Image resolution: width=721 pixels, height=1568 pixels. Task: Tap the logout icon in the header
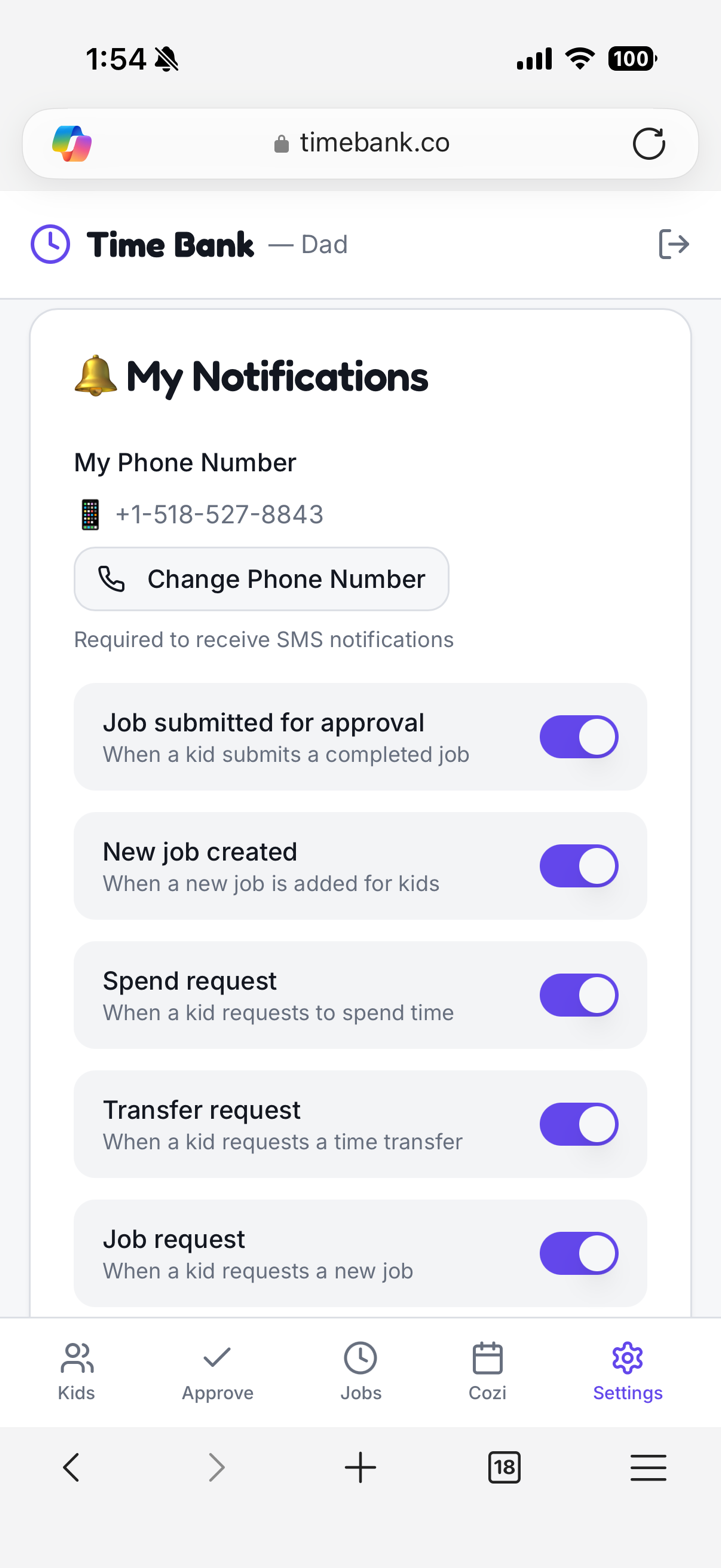click(675, 244)
